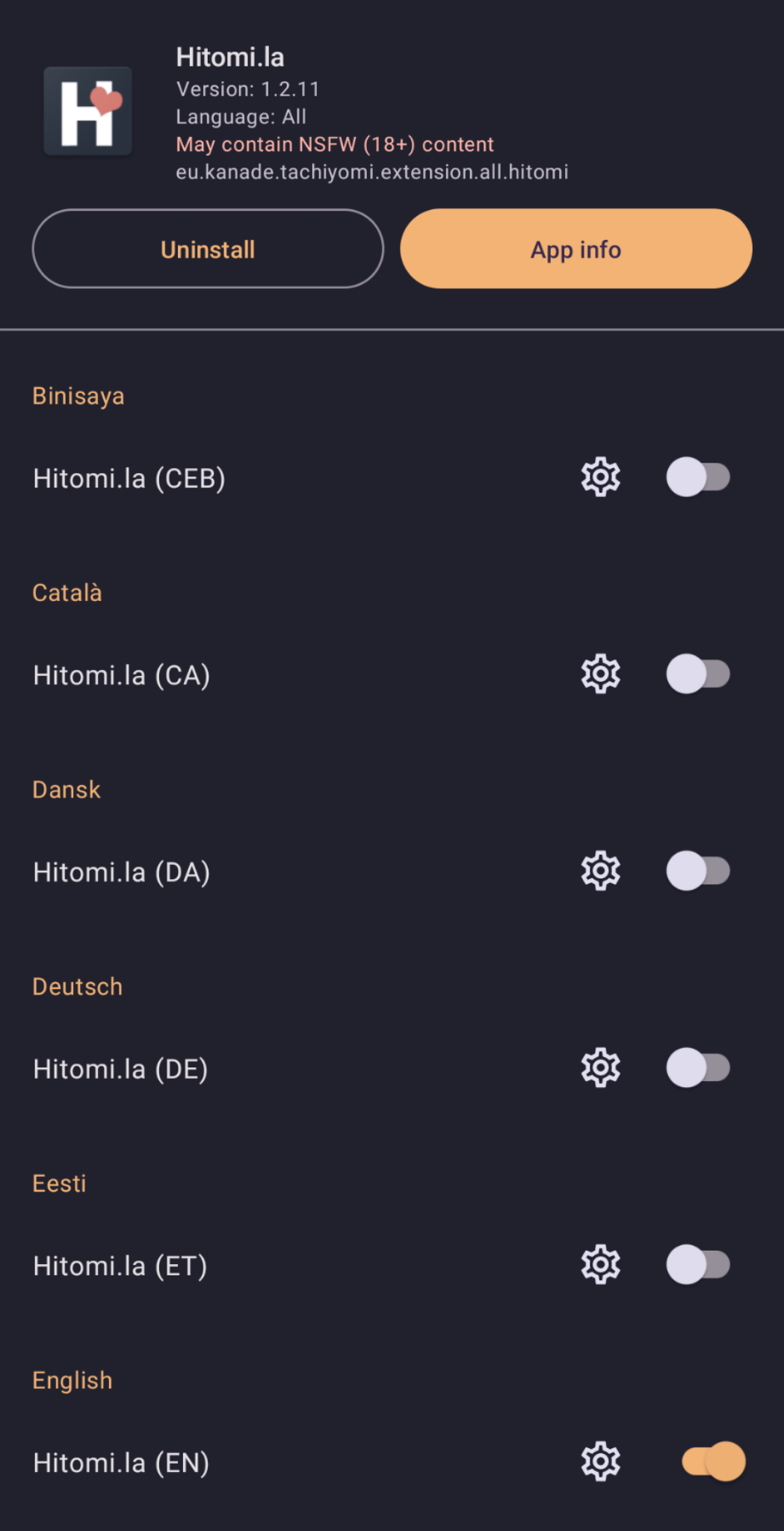Turn on the Hitomi.la (CA) switch
The width and height of the screenshot is (784, 1531).
coord(699,674)
